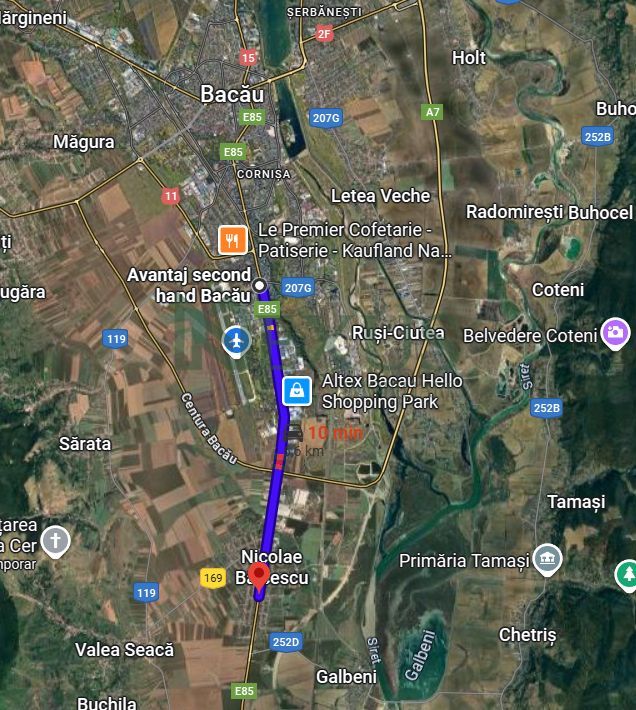
Task: Tap the airport marker icon
Action: pyautogui.click(x=236, y=341)
